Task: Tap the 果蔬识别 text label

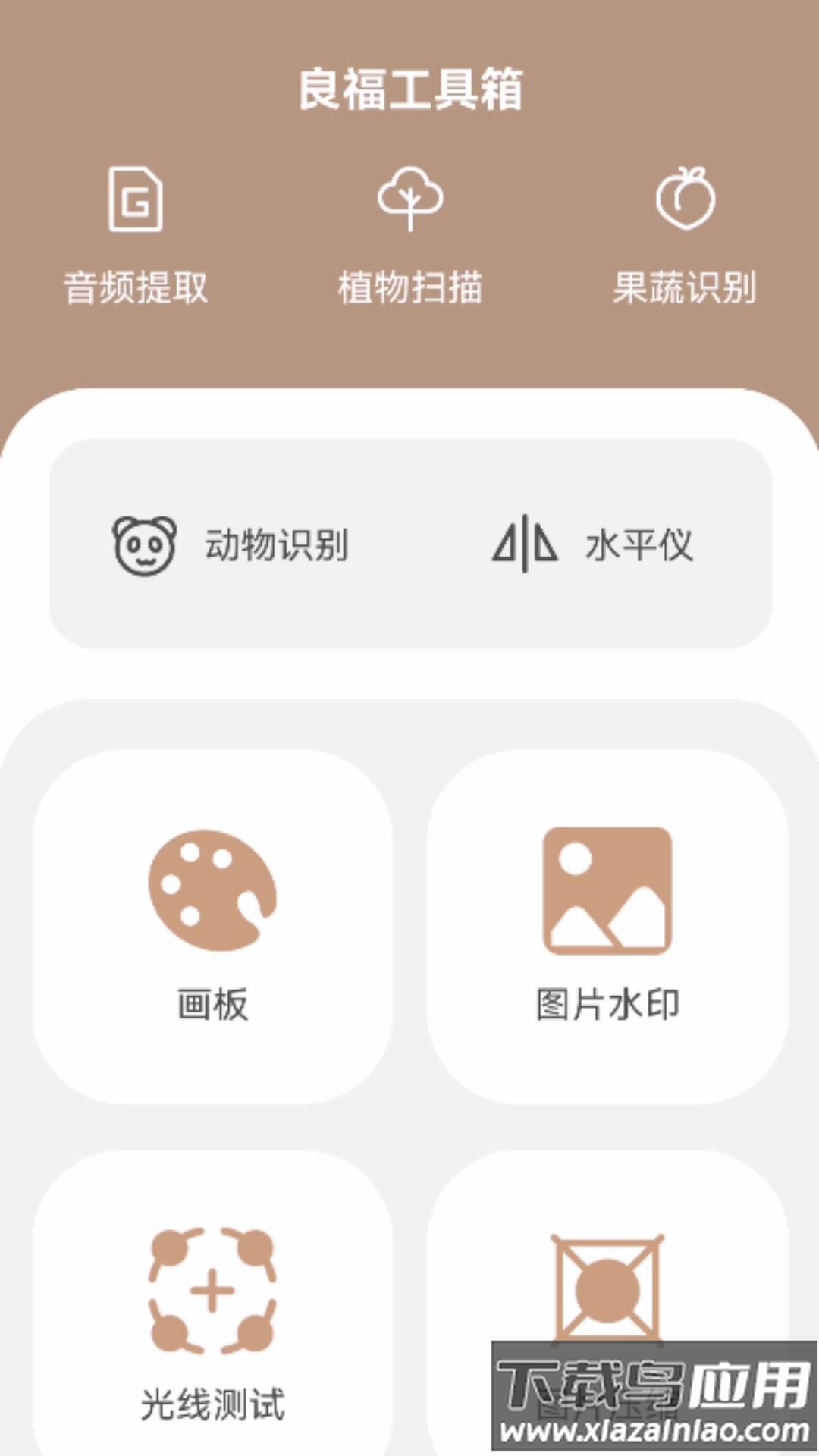Action: (685, 287)
